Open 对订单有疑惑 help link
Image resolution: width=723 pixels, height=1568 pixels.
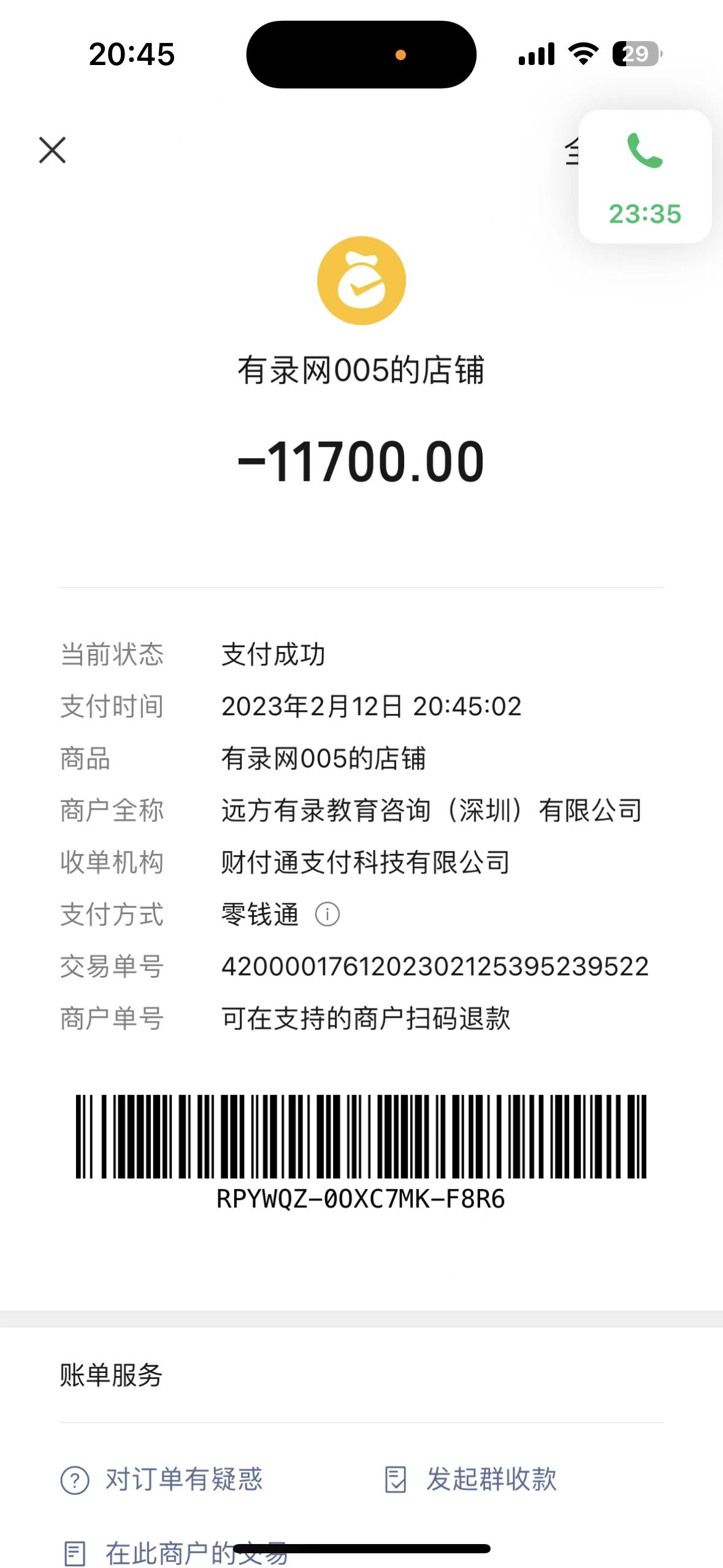pos(162,1479)
